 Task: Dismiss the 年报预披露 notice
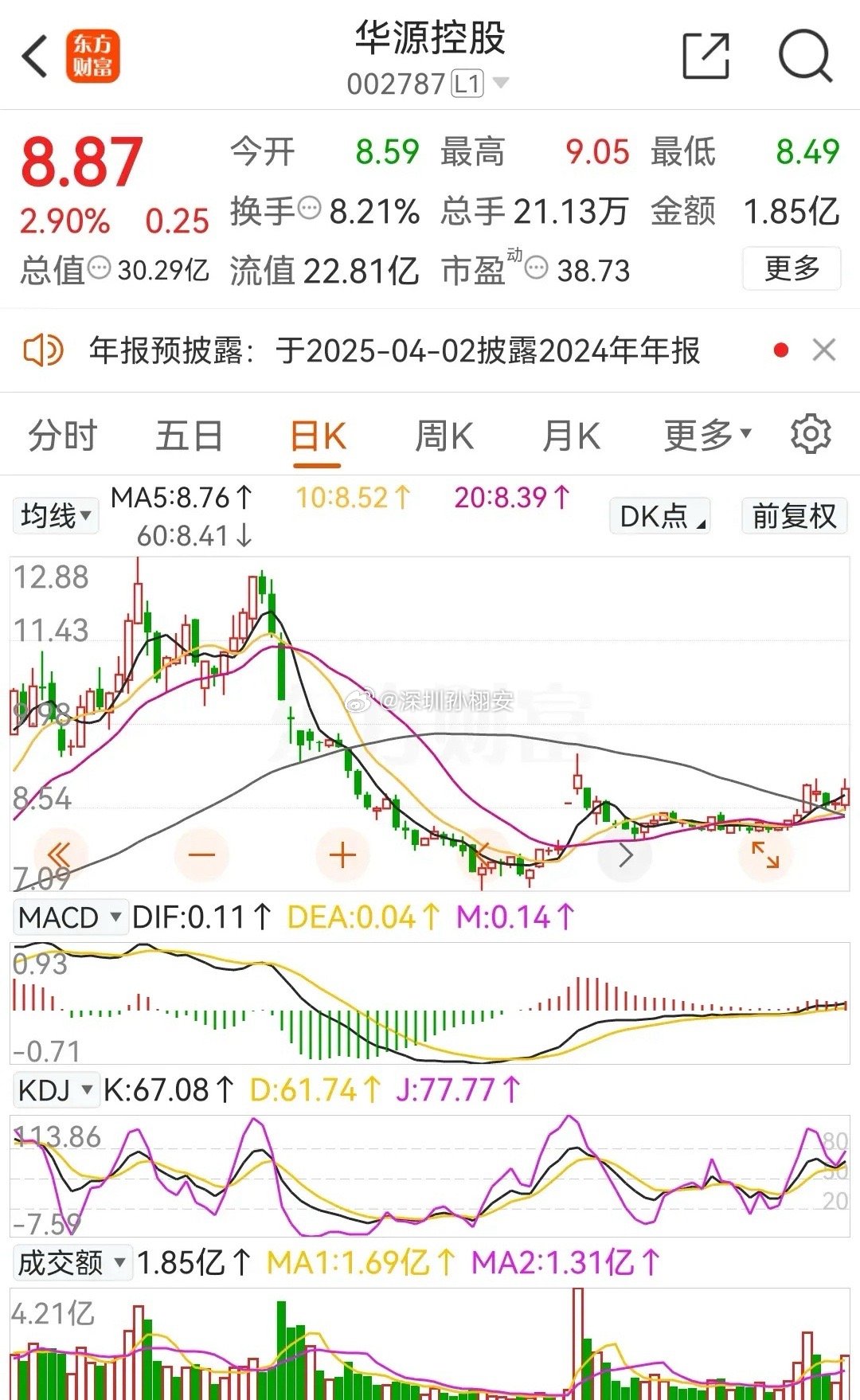pos(823,350)
